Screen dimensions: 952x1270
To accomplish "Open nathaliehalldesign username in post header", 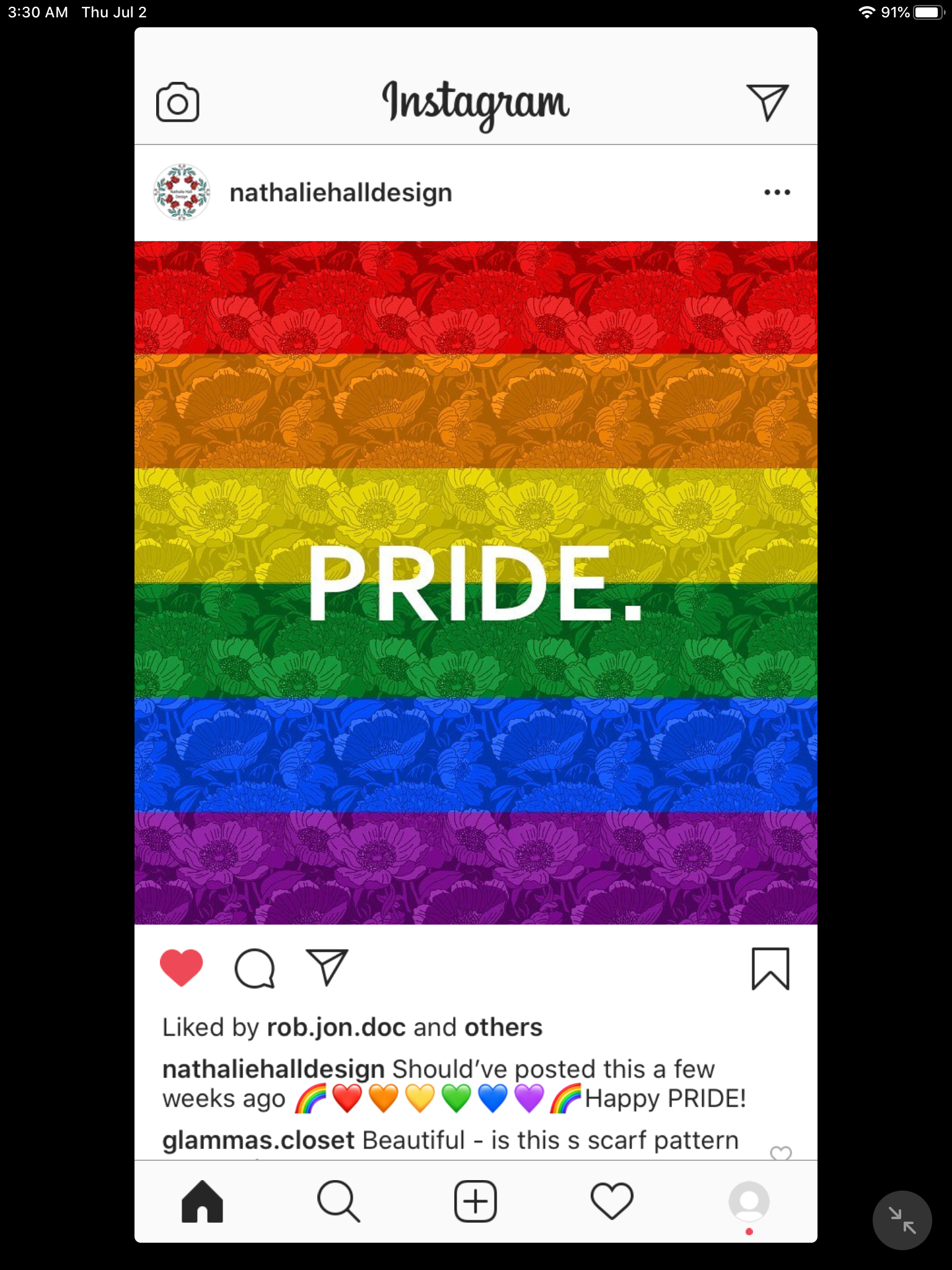I will [340, 193].
